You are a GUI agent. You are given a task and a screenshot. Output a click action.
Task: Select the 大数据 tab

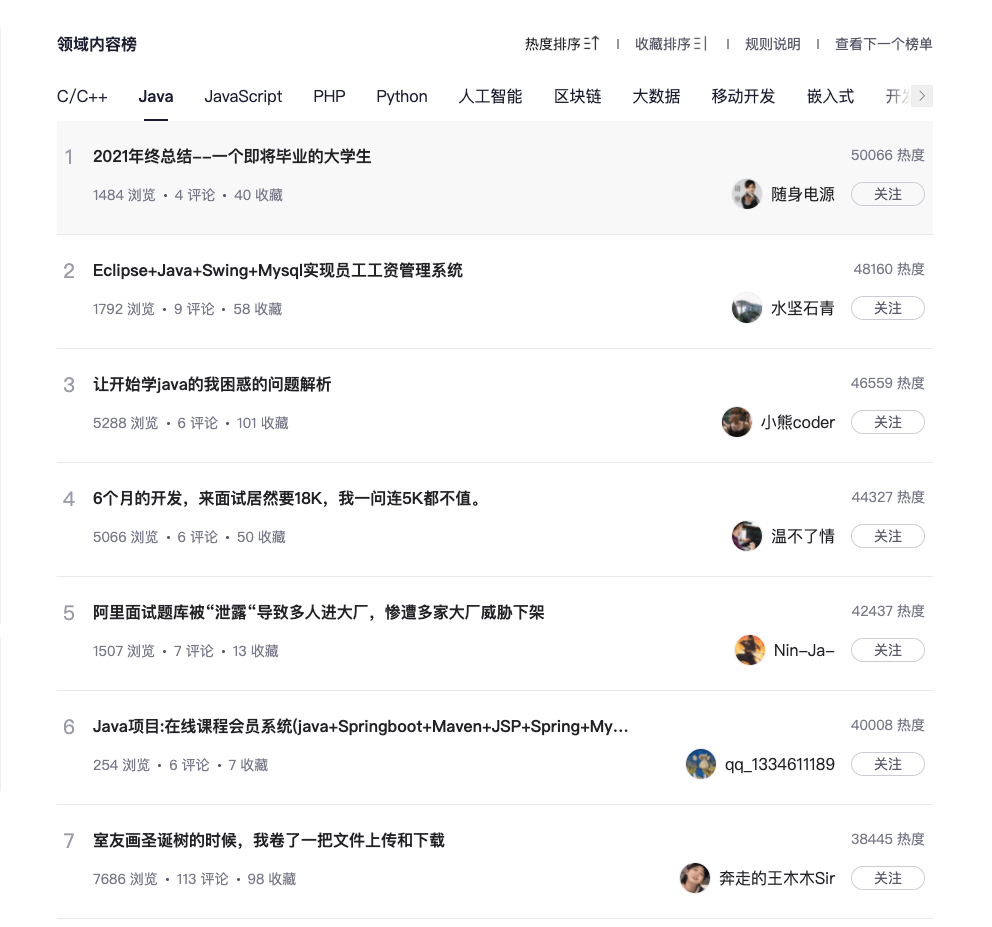(x=656, y=97)
